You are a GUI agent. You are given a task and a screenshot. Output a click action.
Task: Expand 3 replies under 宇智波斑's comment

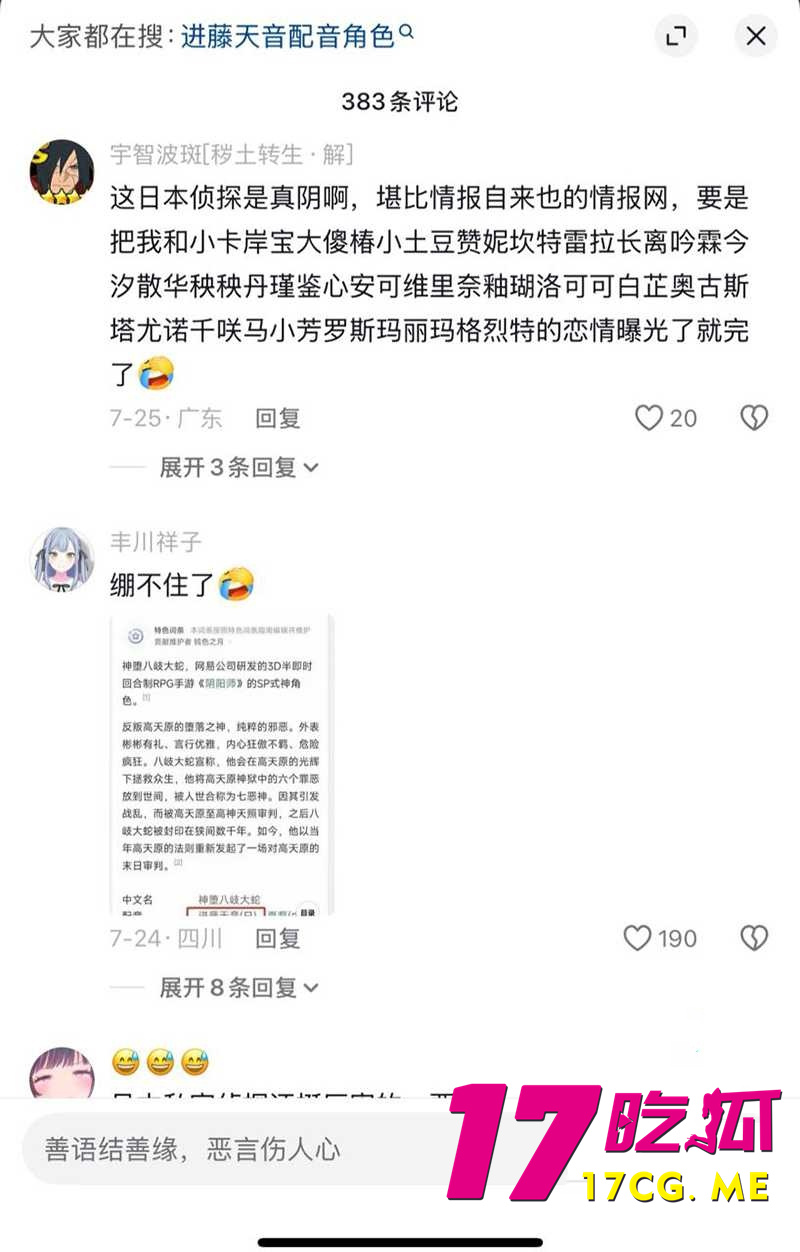point(239,467)
